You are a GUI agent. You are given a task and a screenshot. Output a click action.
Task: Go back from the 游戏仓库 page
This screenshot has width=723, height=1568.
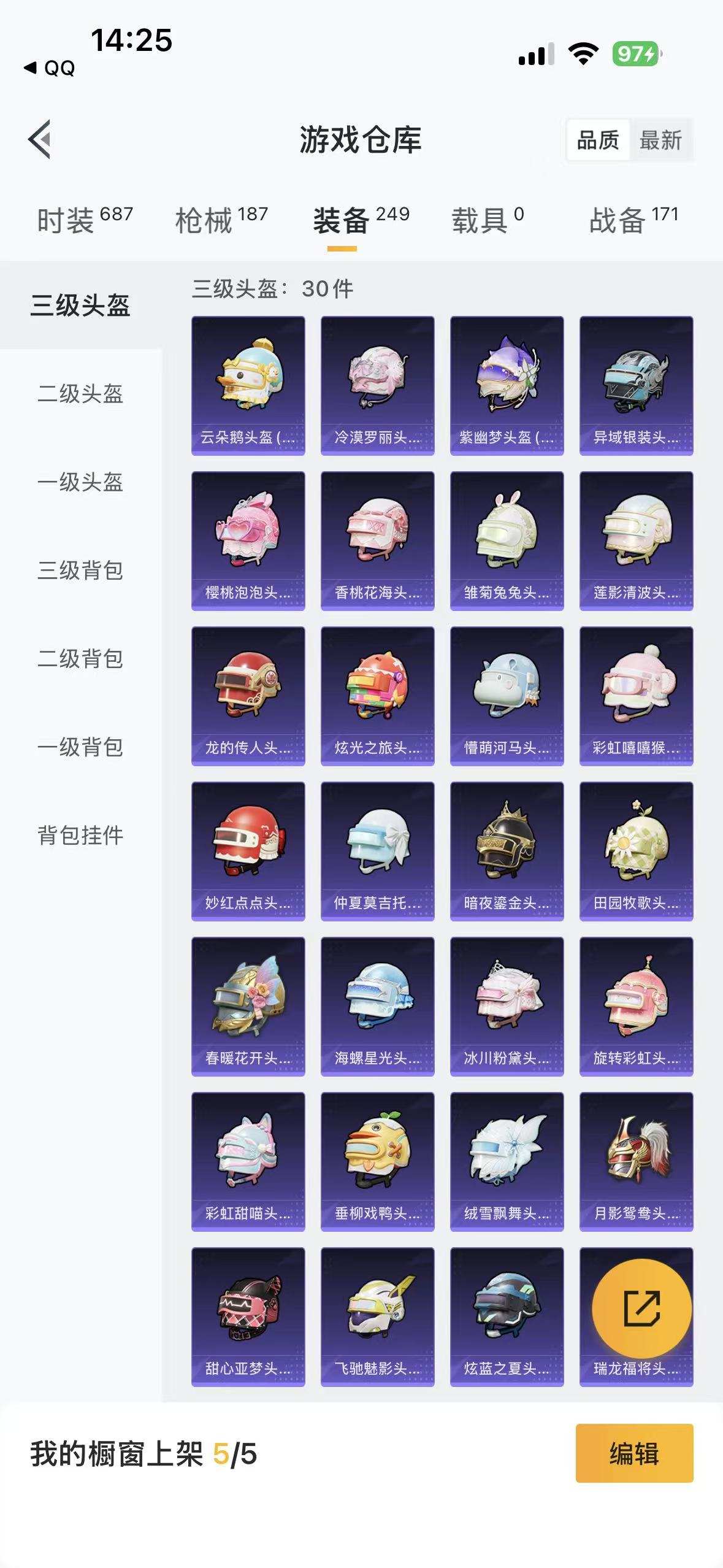click(40, 139)
